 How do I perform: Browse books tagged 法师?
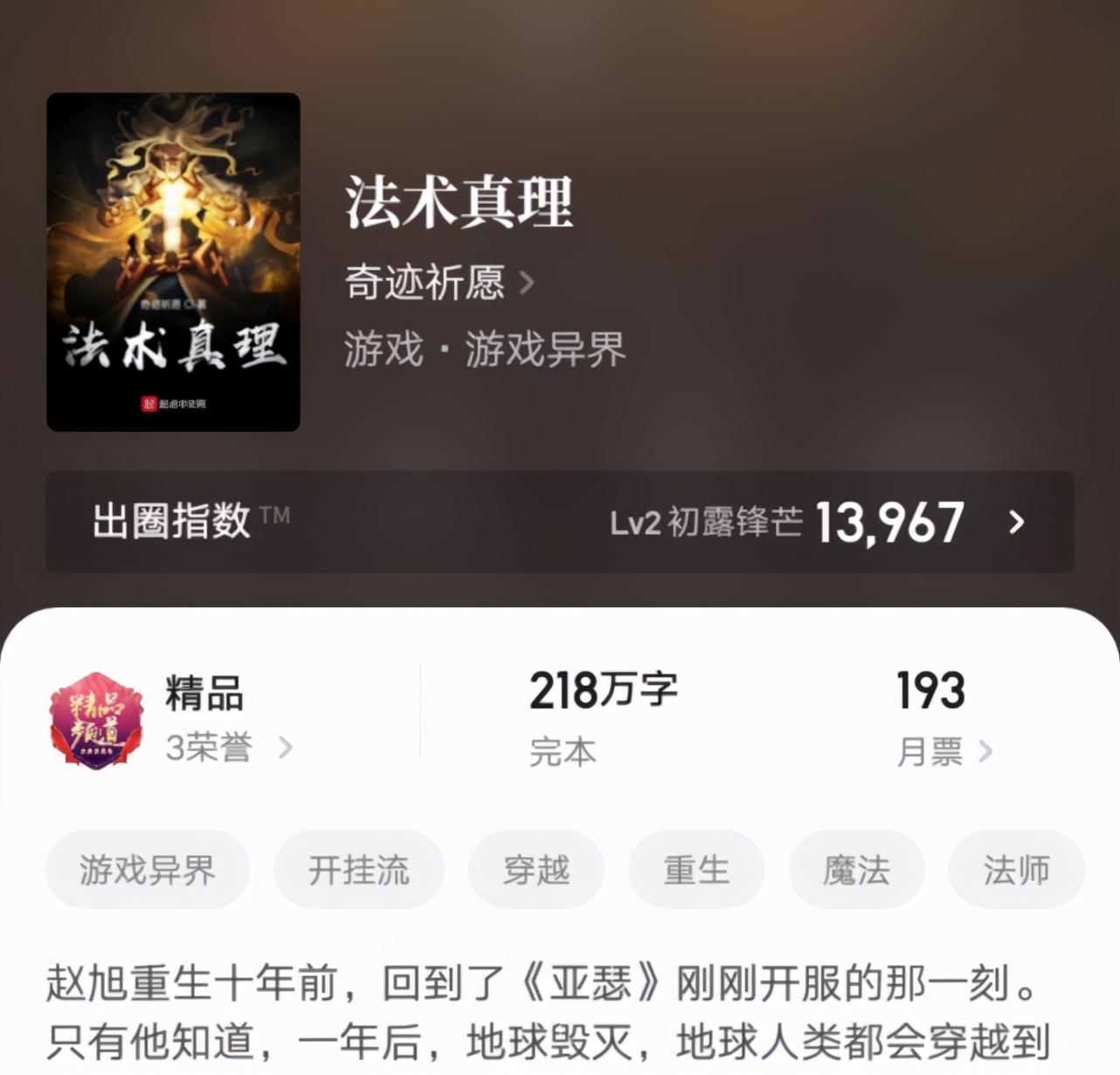click(x=1016, y=870)
